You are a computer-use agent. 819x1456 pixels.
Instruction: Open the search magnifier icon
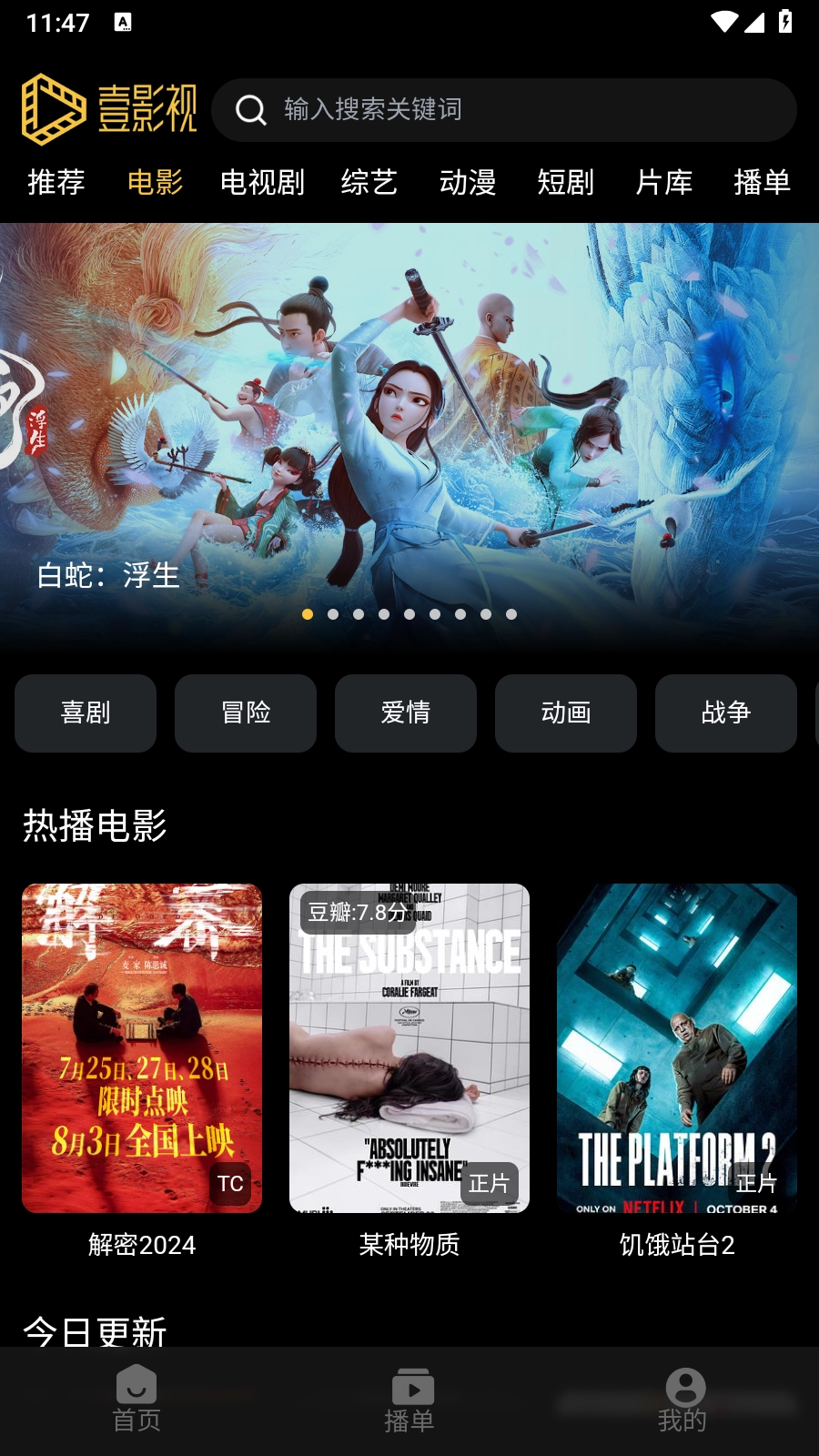(249, 110)
